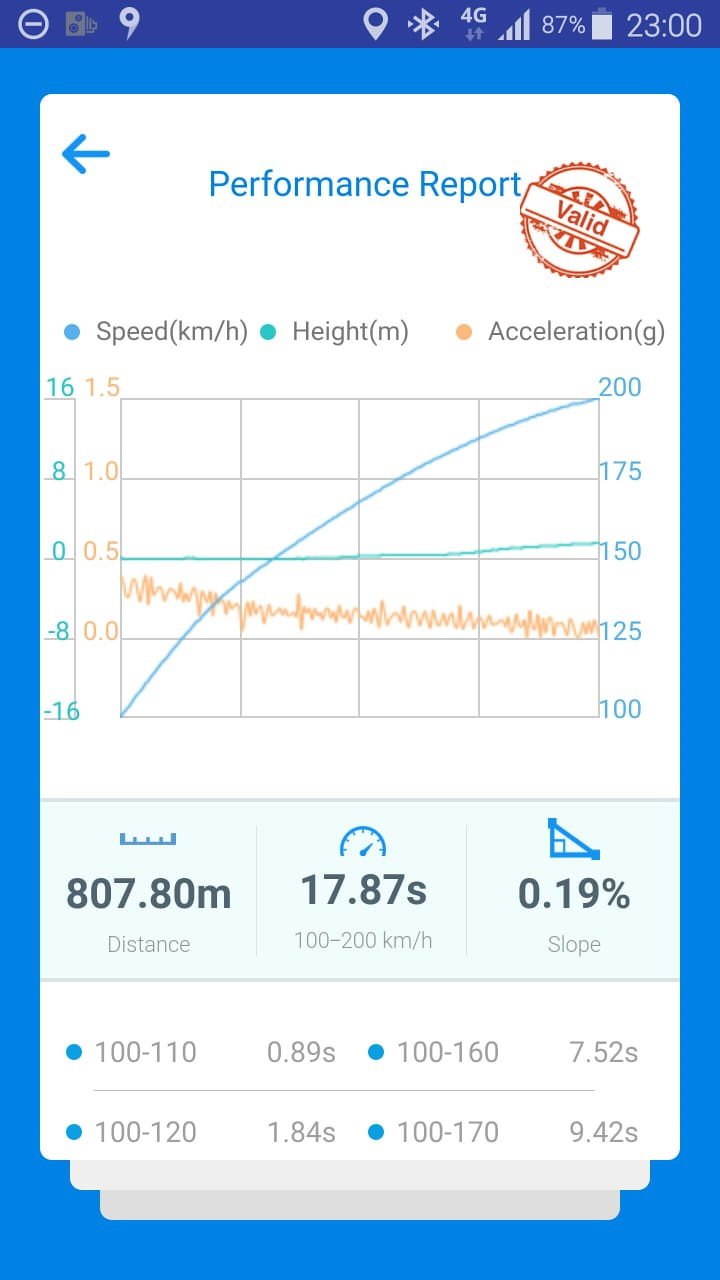
Task: Toggle the Acceleration(g) series in the legend
Action: (x=560, y=332)
